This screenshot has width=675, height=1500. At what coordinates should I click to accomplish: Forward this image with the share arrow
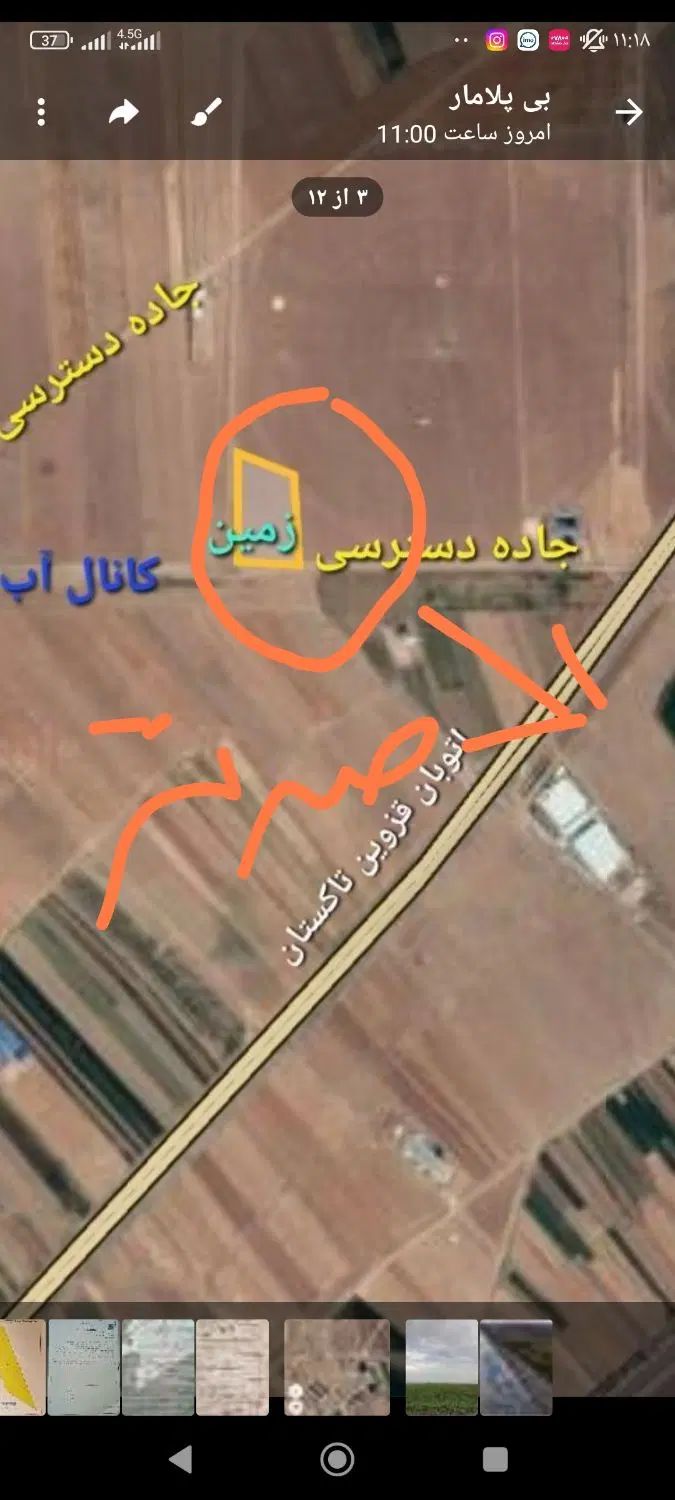click(x=123, y=112)
